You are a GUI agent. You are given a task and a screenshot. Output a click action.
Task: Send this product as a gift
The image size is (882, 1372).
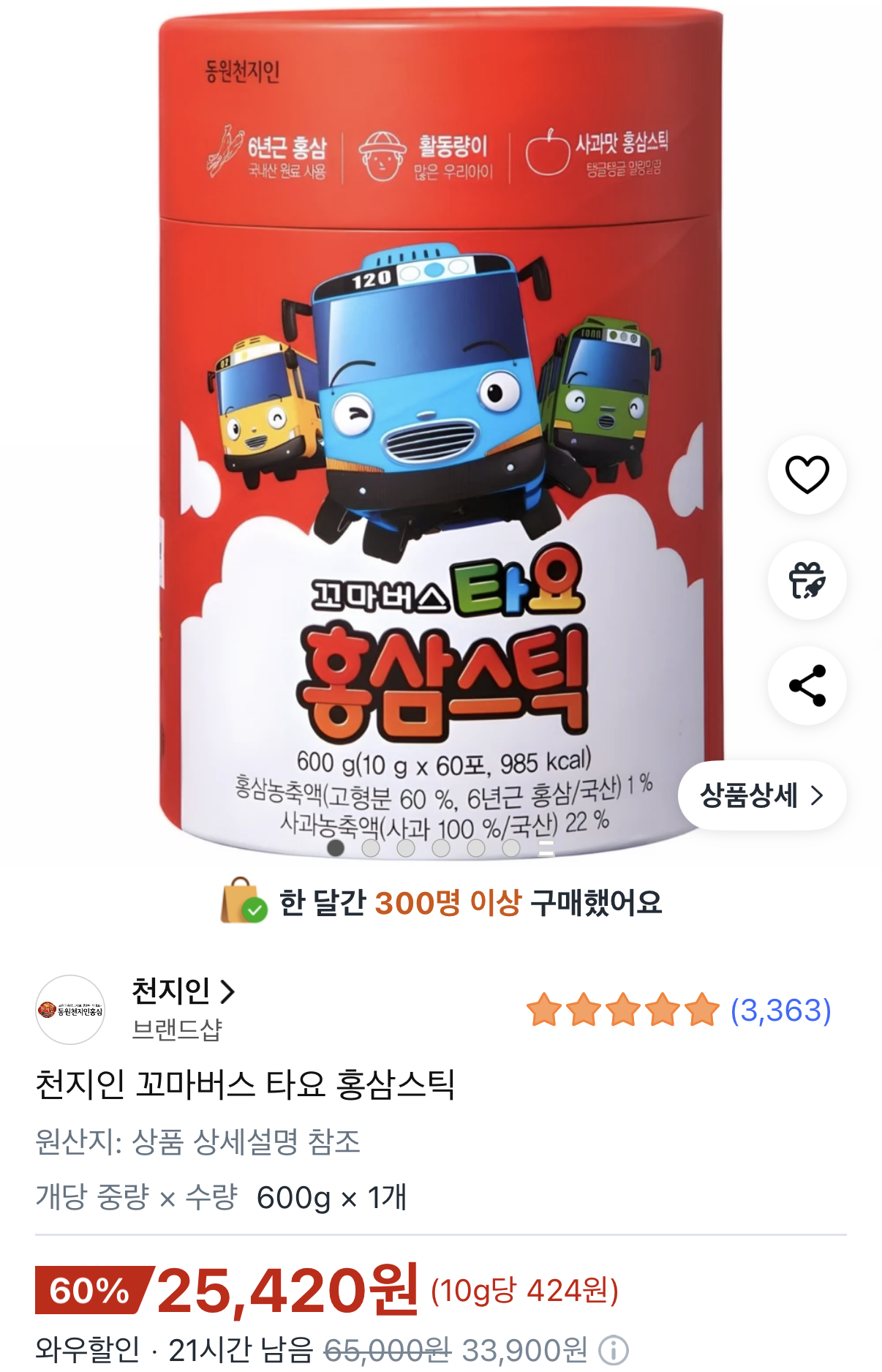pyautogui.click(x=807, y=580)
